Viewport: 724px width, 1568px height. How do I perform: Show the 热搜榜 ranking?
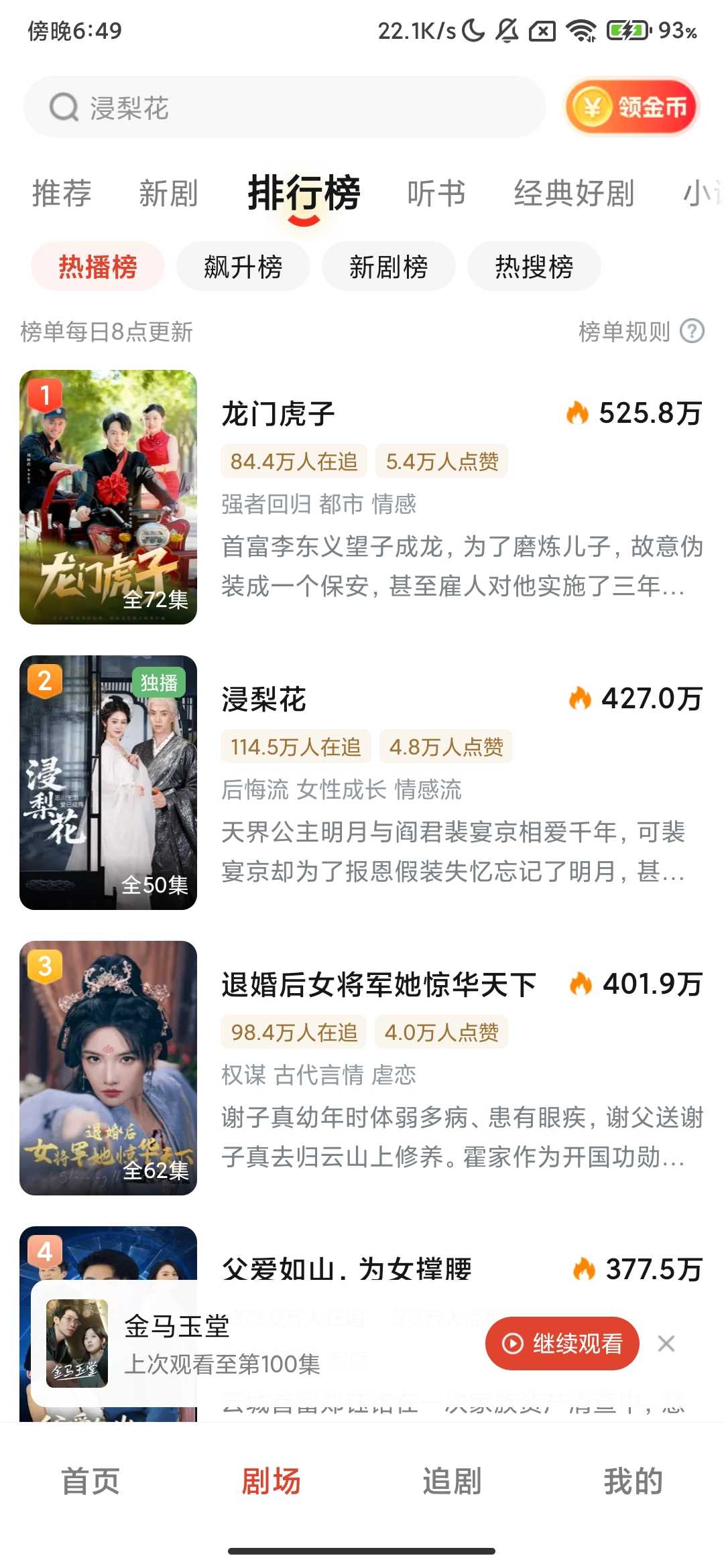tap(534, 267)
